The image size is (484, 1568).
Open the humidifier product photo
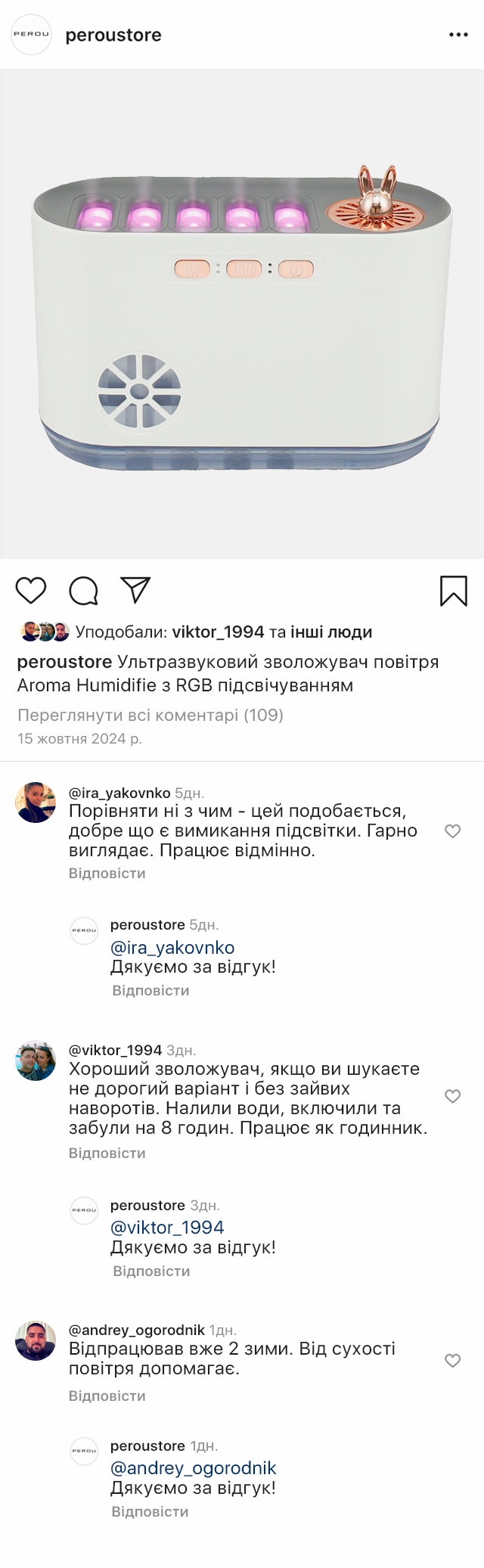242,314
